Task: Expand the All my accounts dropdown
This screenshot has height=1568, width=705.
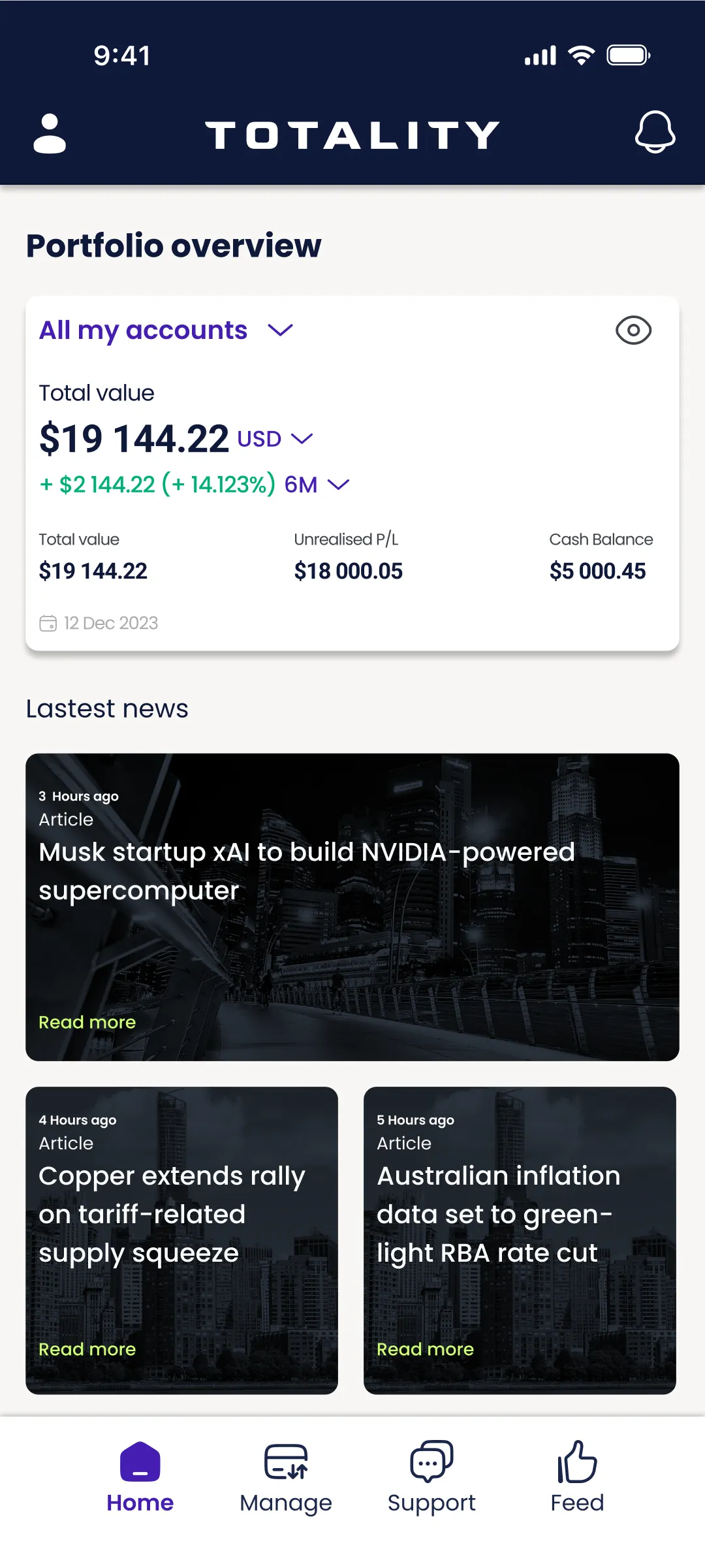Action: coord(166,330)
